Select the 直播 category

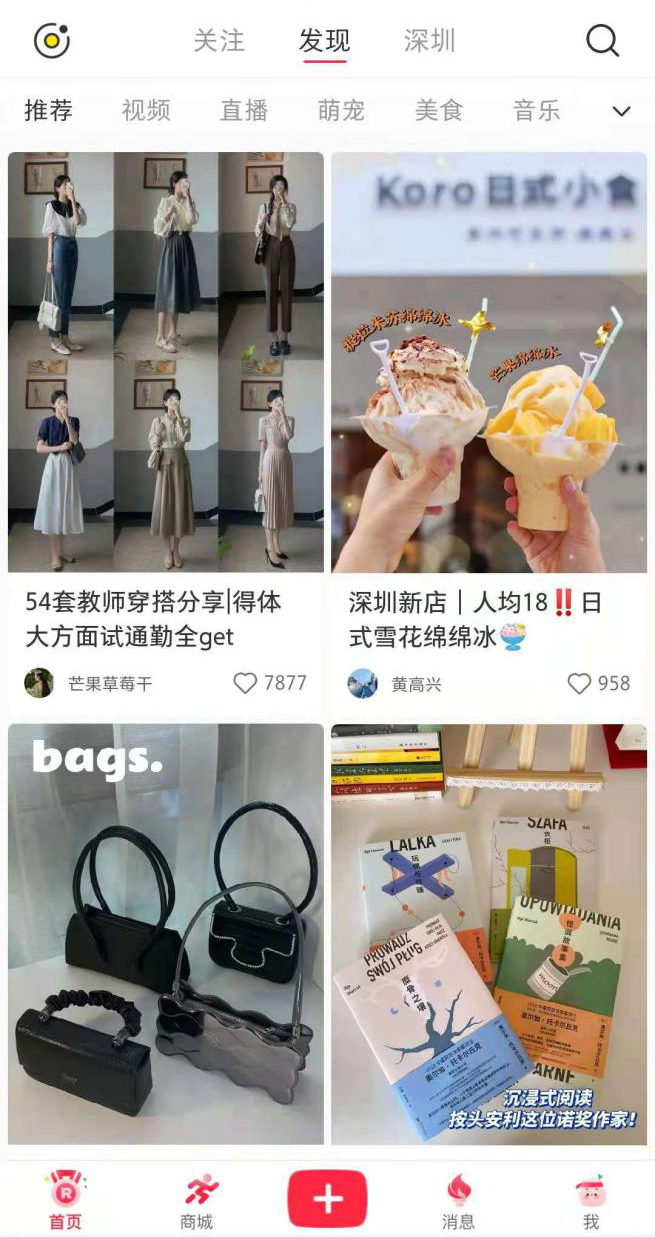coord(244,110)
